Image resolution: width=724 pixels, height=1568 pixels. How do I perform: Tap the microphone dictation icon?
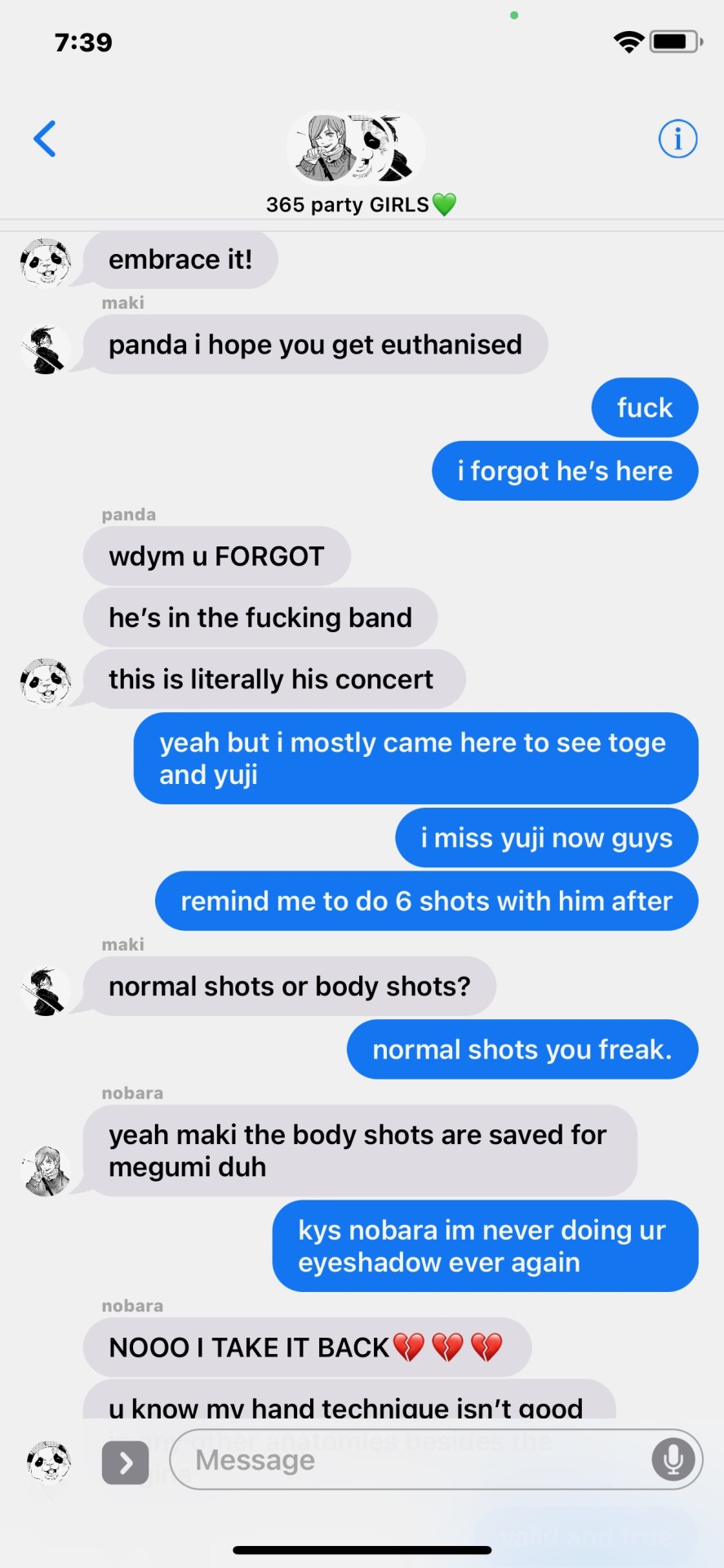(673, 1459)
